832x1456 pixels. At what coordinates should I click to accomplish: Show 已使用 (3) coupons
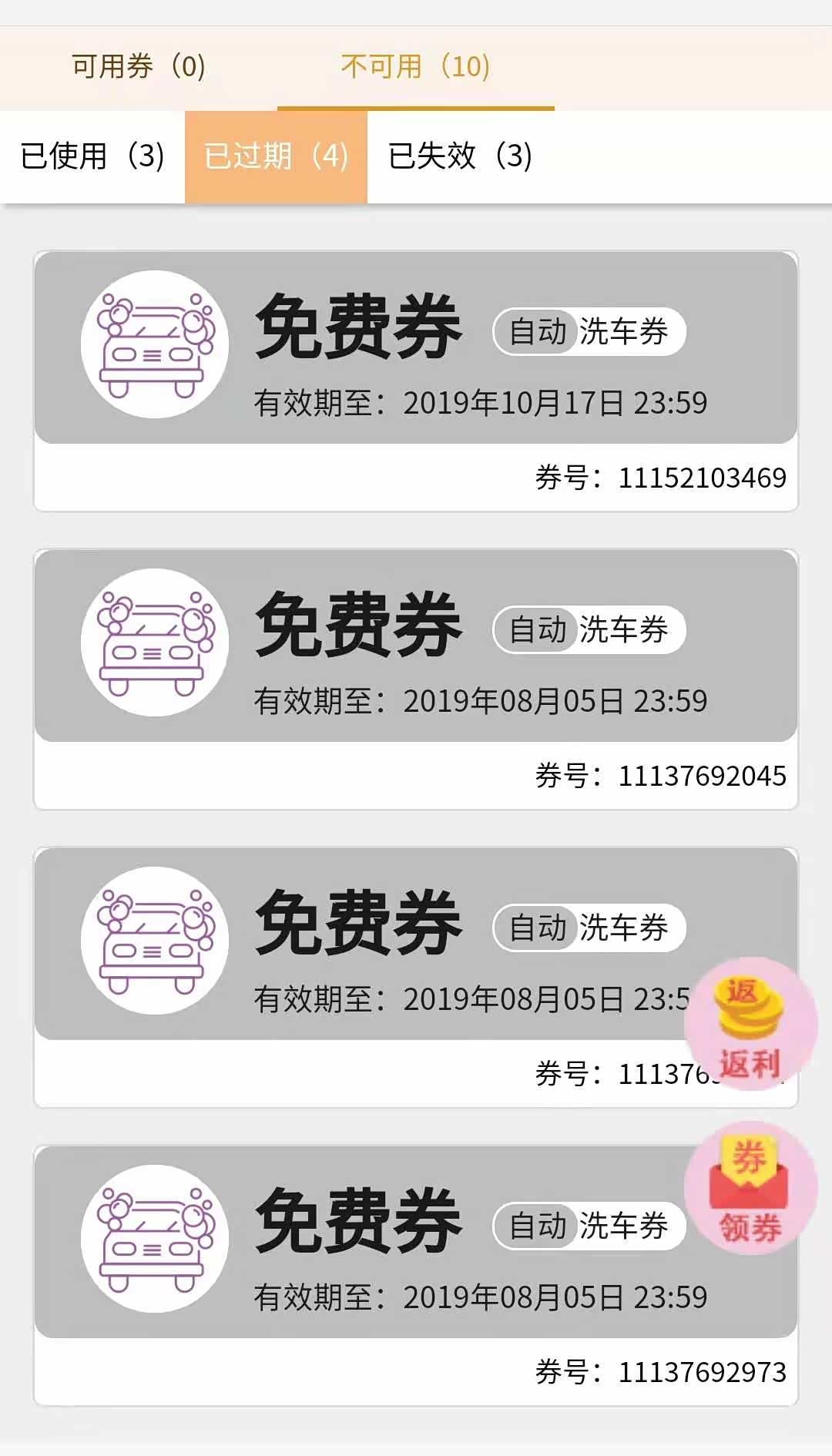[x=92, y=156]
